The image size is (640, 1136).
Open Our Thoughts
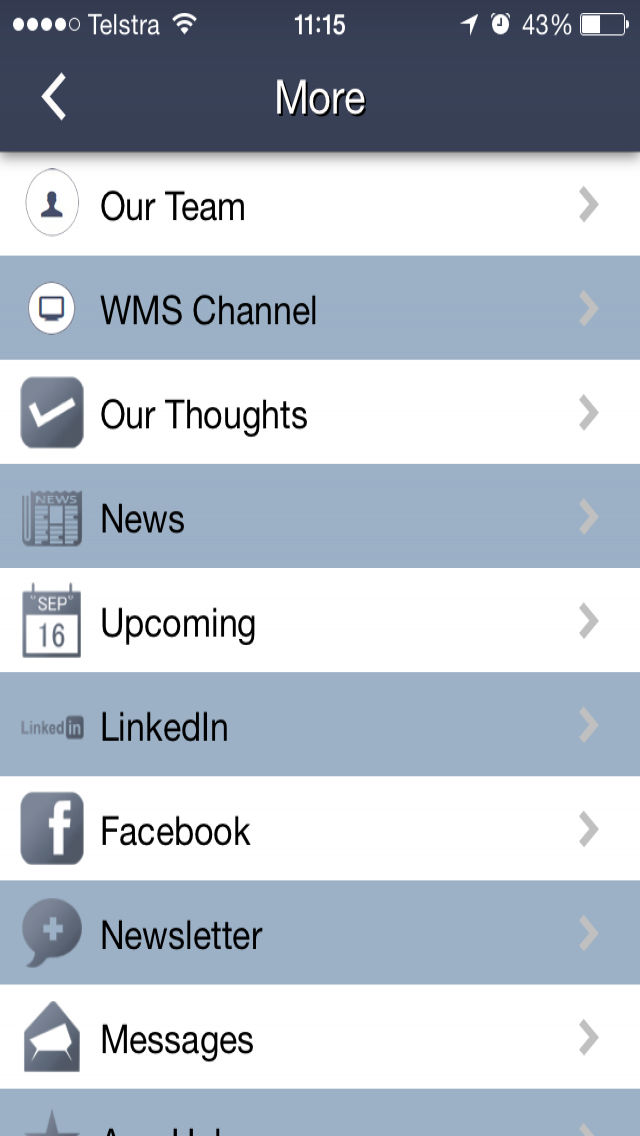(x=320, y=412)
